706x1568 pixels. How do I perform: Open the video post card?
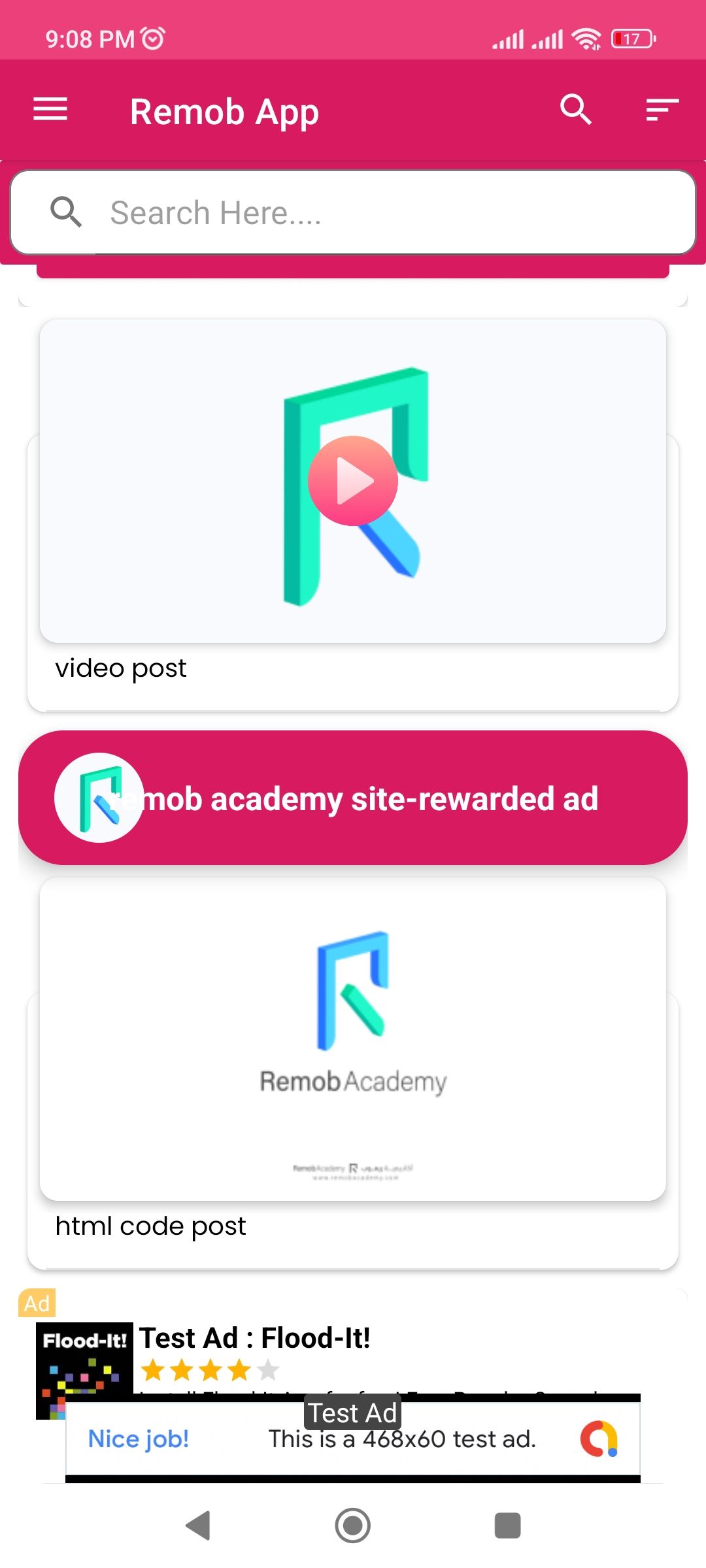pos(353,515)
